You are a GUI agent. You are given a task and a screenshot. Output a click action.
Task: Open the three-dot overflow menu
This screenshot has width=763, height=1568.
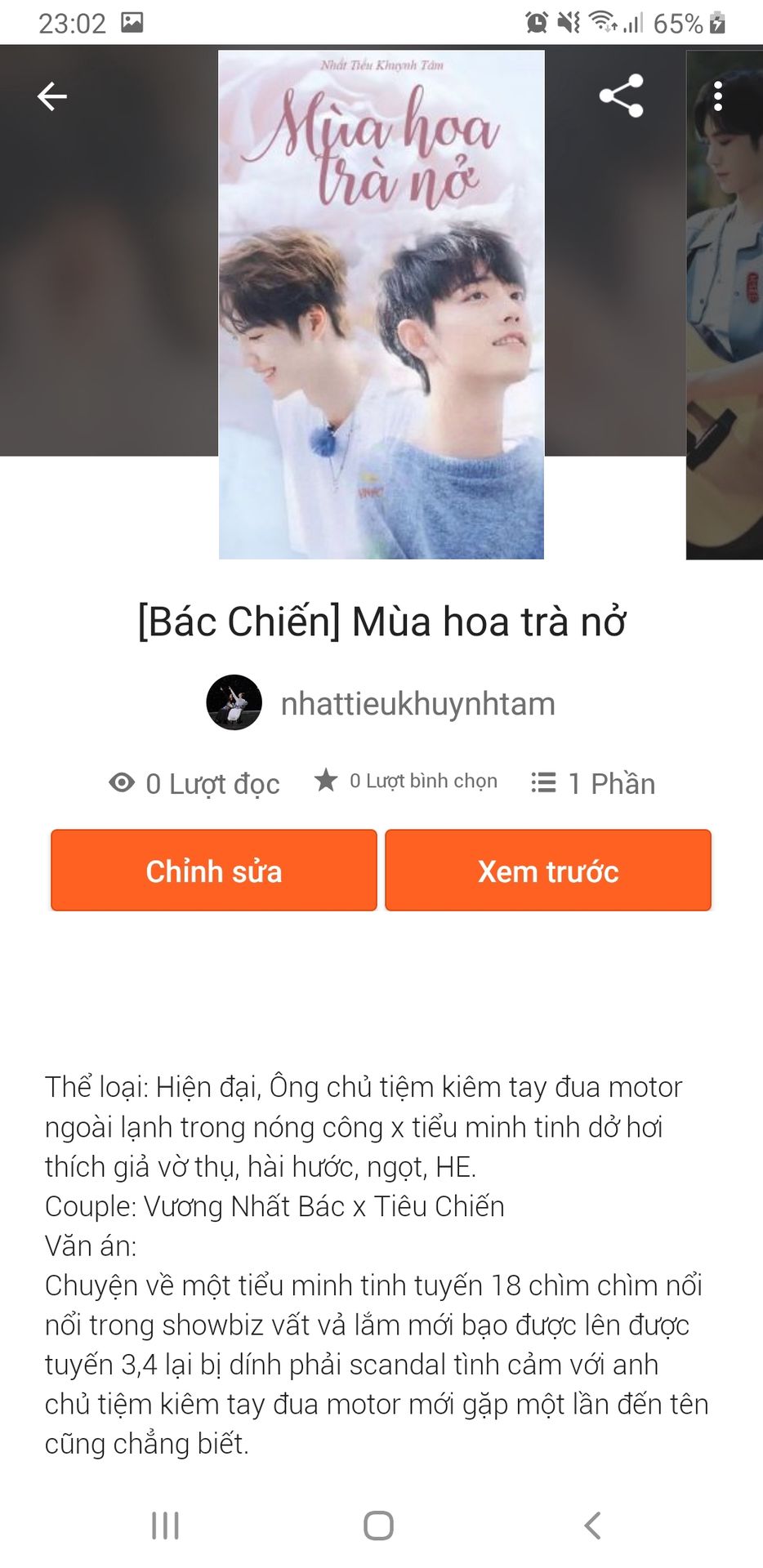(x=718, y=96)
